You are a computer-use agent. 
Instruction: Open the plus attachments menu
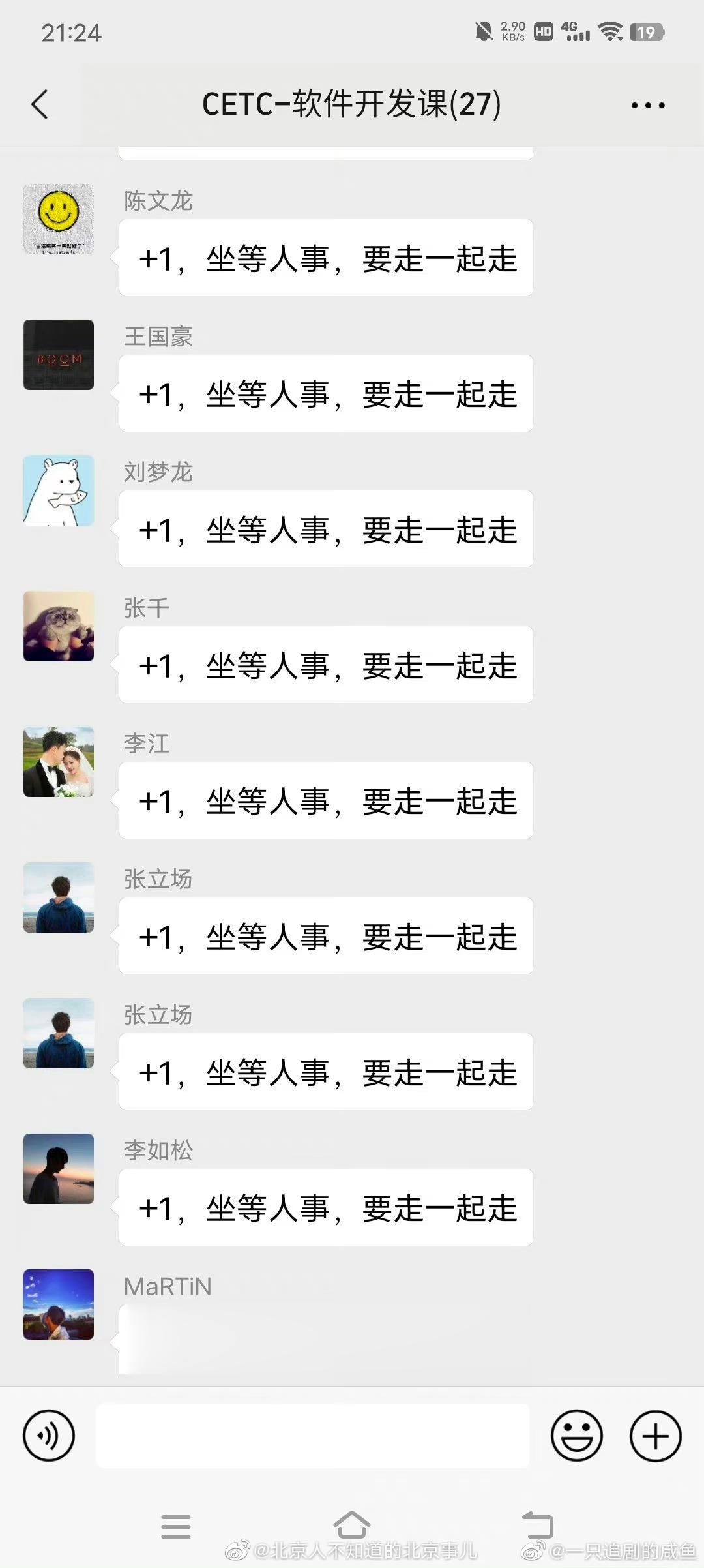(x=655, y=1436)
